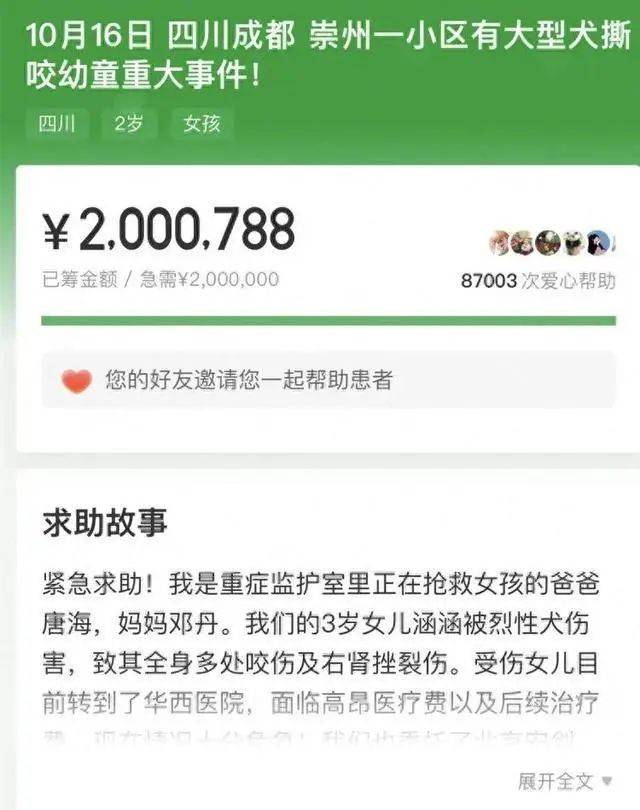
Task: Expand the full story via 展开全文
Action: tap(565, 780)
